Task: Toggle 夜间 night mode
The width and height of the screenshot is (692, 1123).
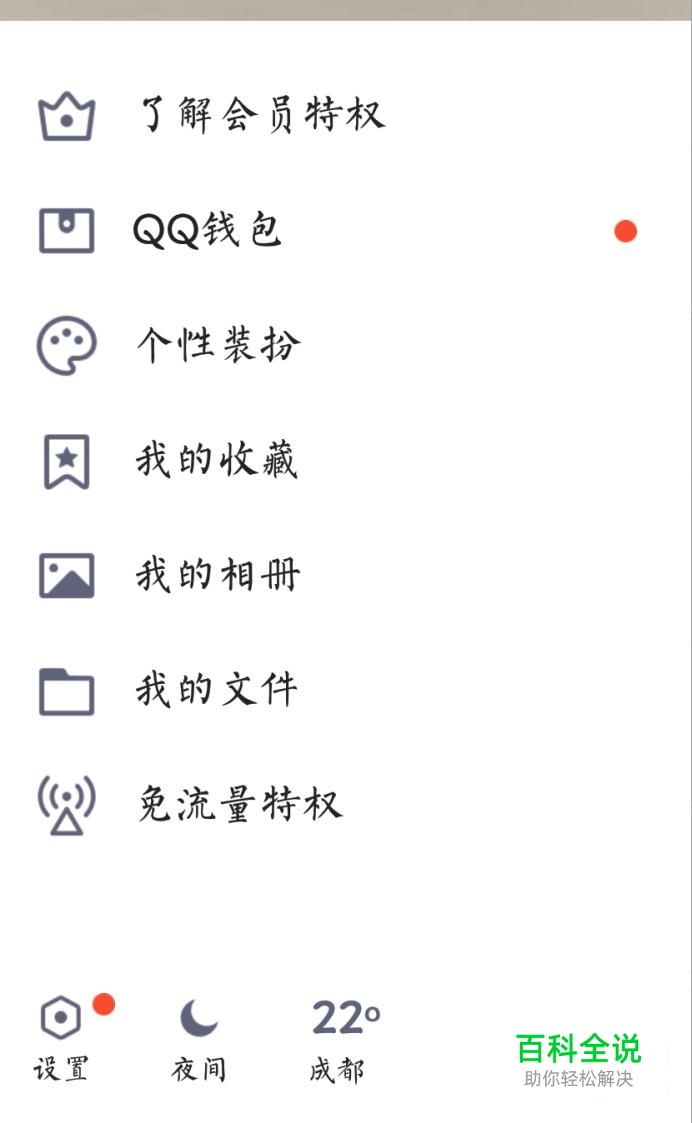Action: [199, 1040]
